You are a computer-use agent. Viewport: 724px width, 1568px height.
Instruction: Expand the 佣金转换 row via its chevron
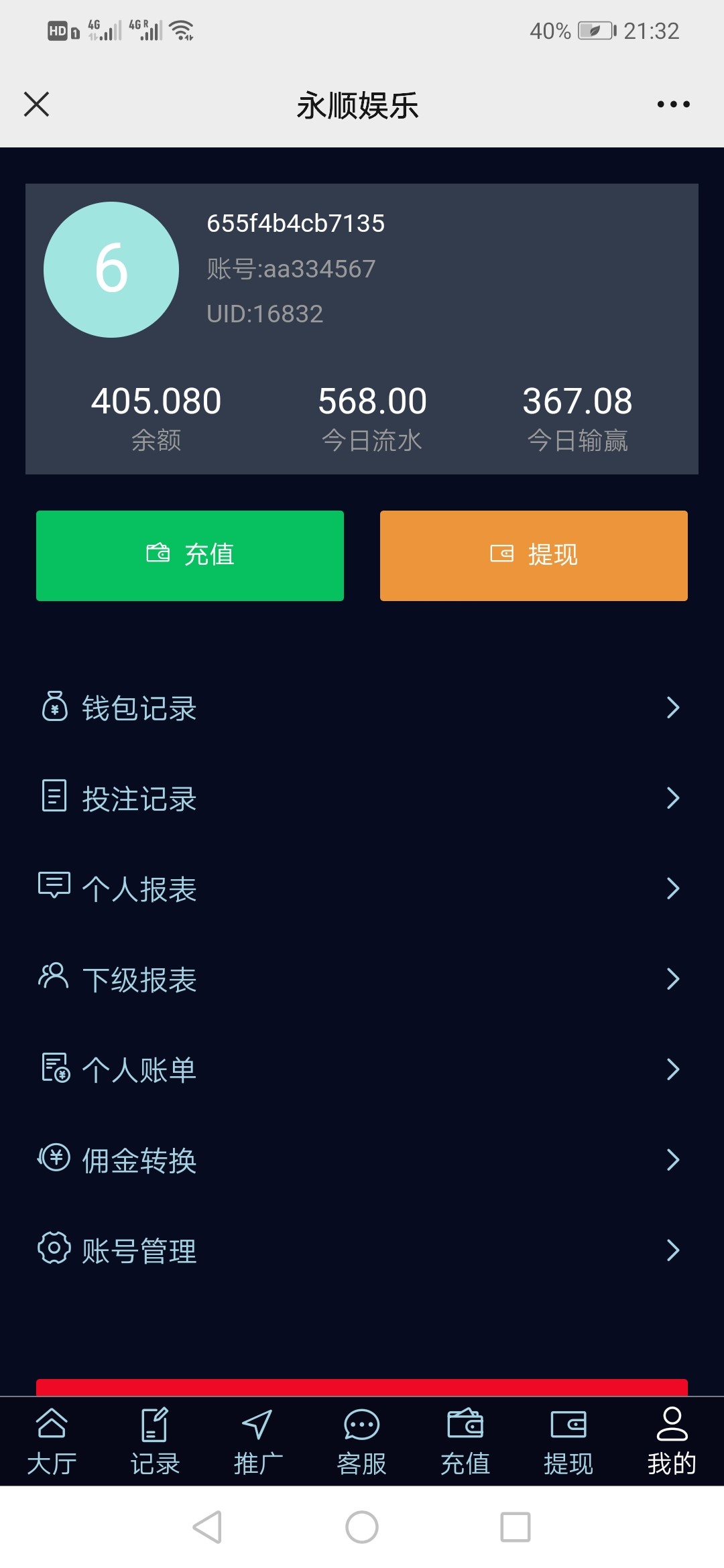[x=673, y=1160]
